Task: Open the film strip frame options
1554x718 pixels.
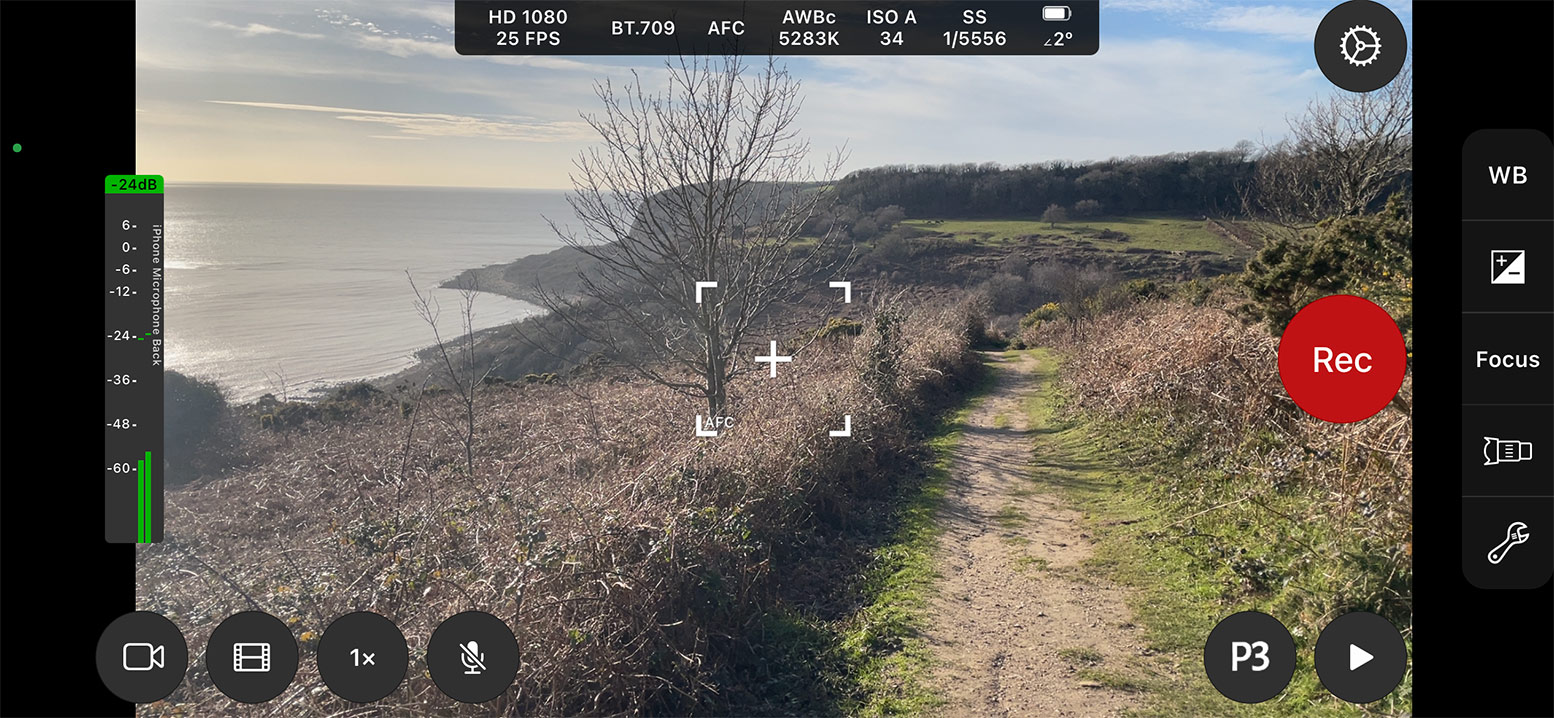Action: (252, 657)
